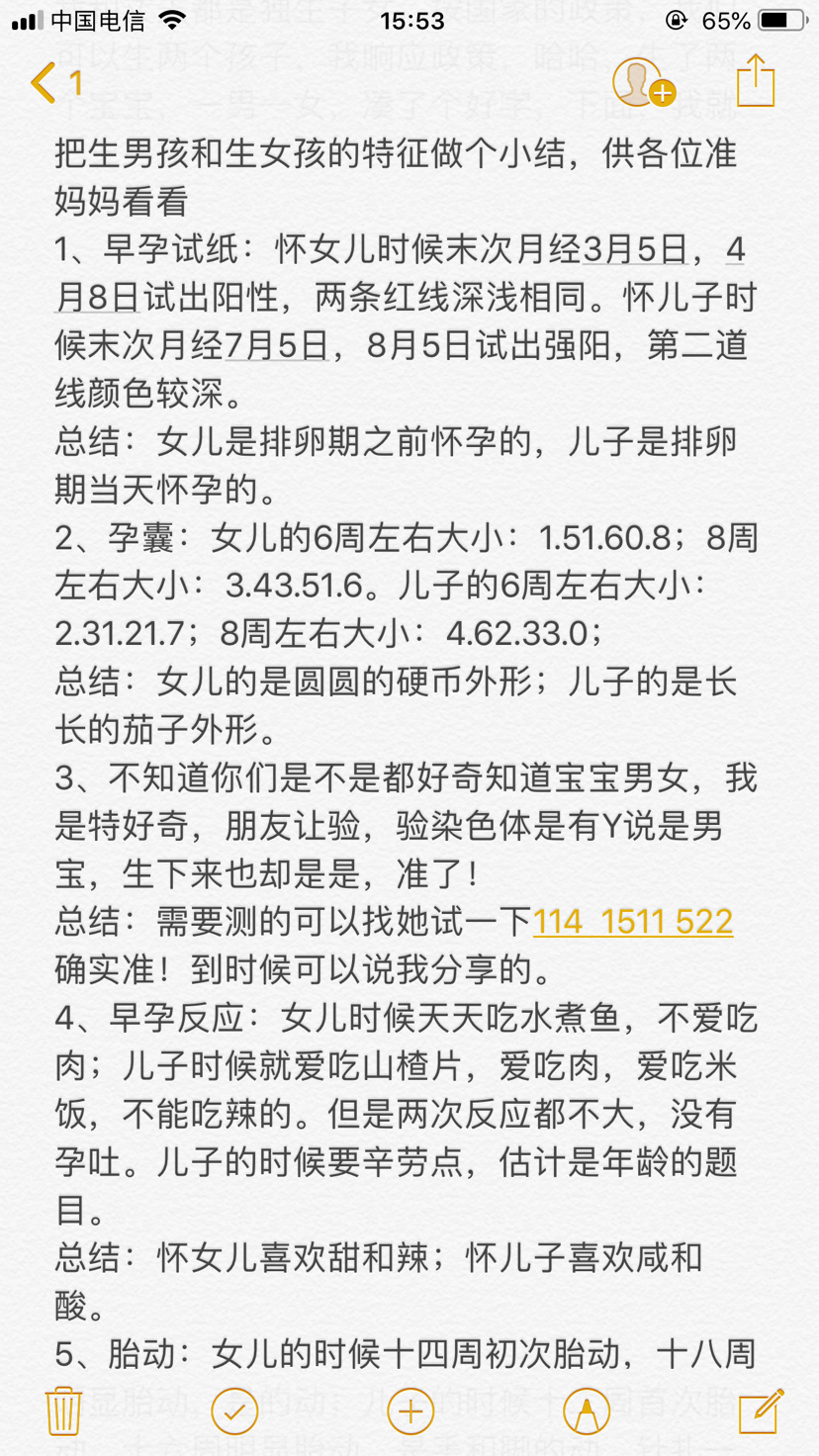This screenshot has width=819, height=1456.
Task: Tap the underlined date 7月5日
Action: click(277, 346)
